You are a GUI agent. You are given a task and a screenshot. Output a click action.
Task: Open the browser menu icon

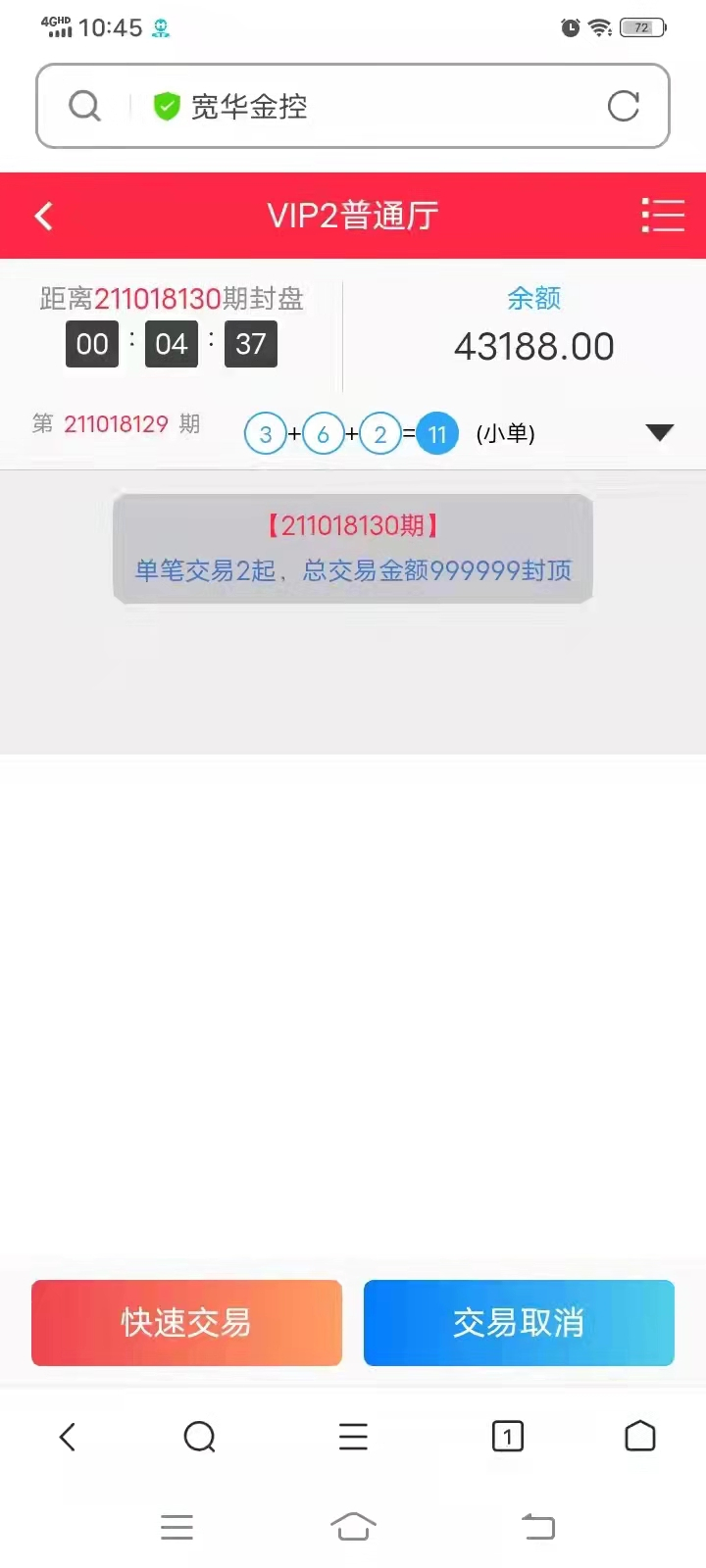coord(353,1437)
